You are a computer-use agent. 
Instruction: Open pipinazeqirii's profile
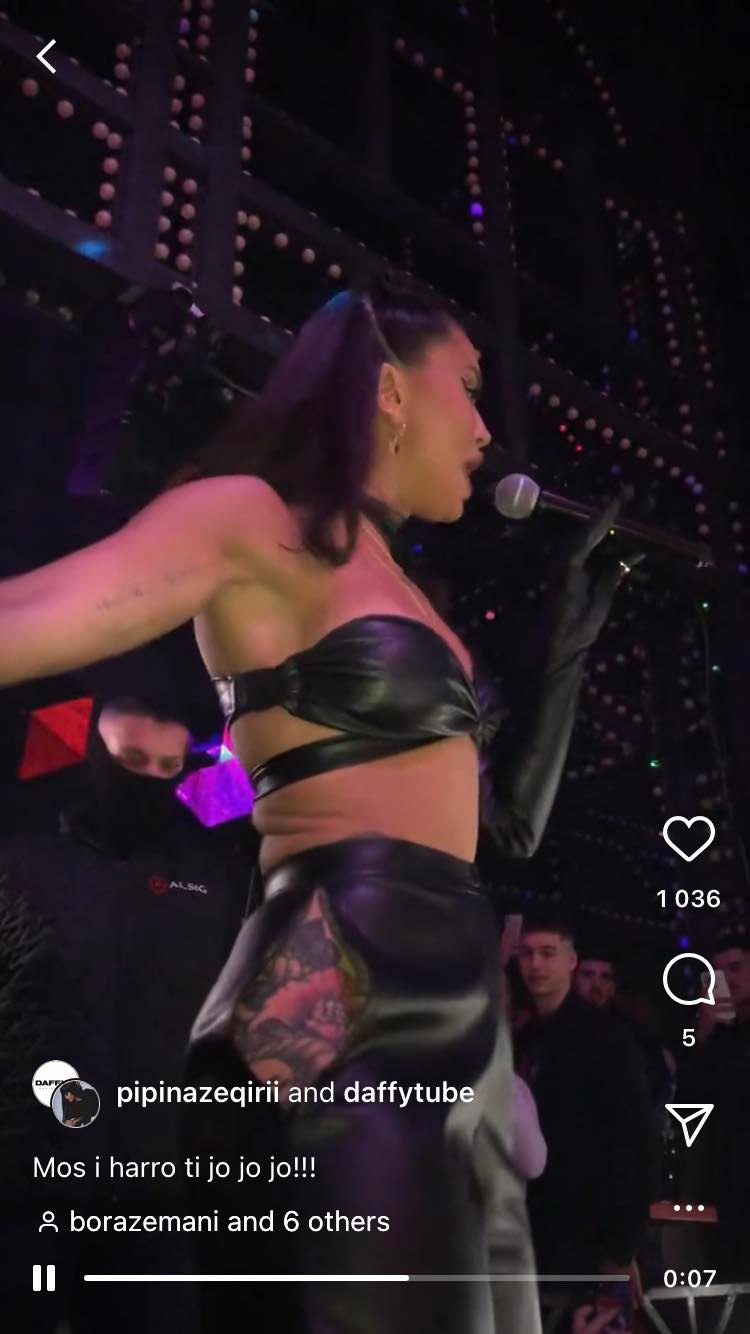(x=198, y=1093)
